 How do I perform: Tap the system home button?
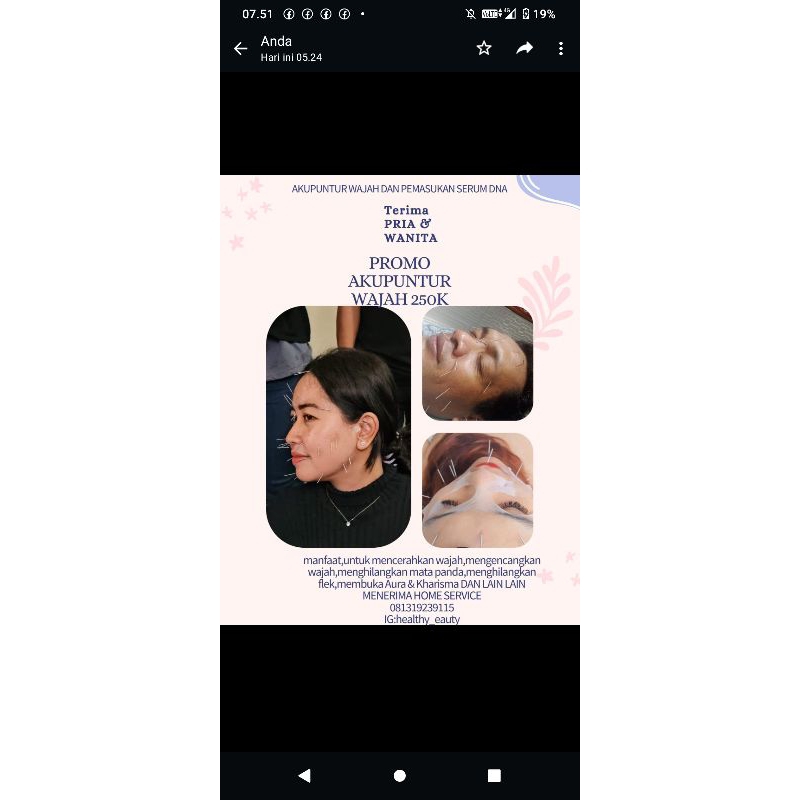tap(400, 776)
